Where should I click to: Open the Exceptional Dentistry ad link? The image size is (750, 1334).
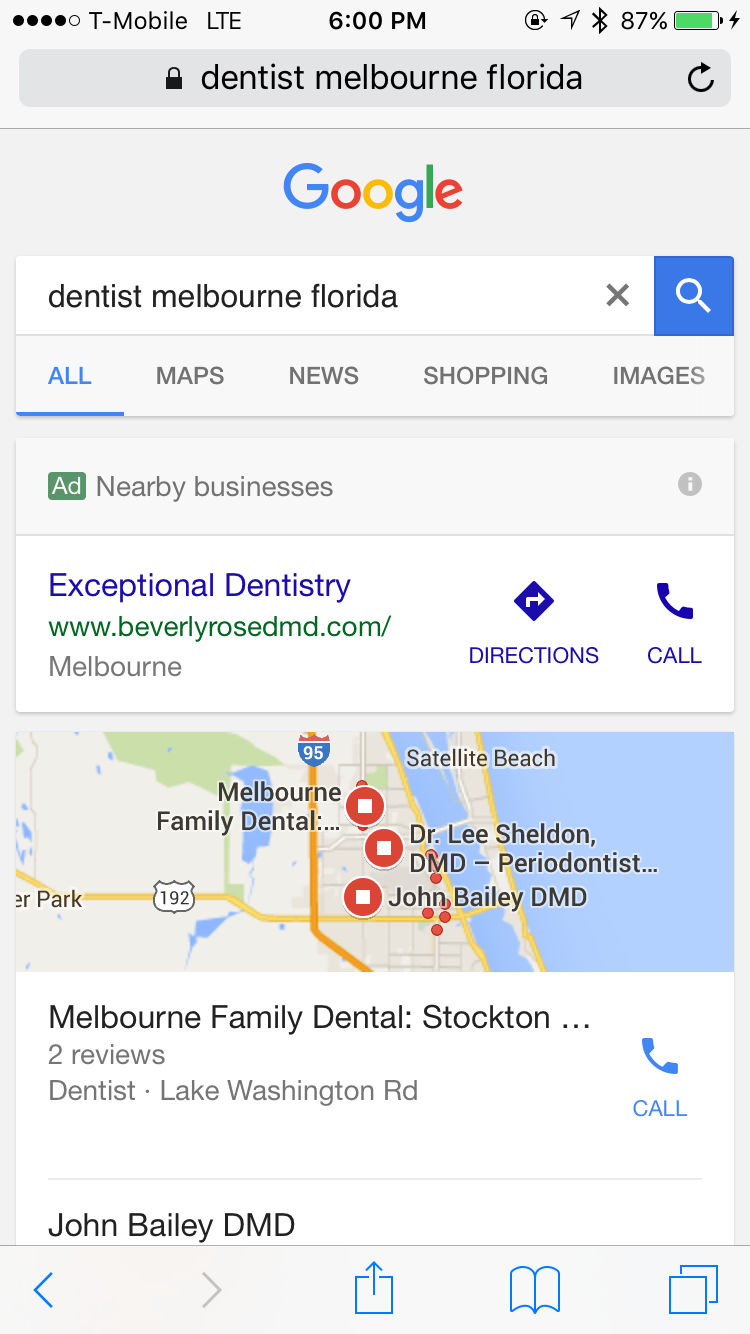[200, 586]
